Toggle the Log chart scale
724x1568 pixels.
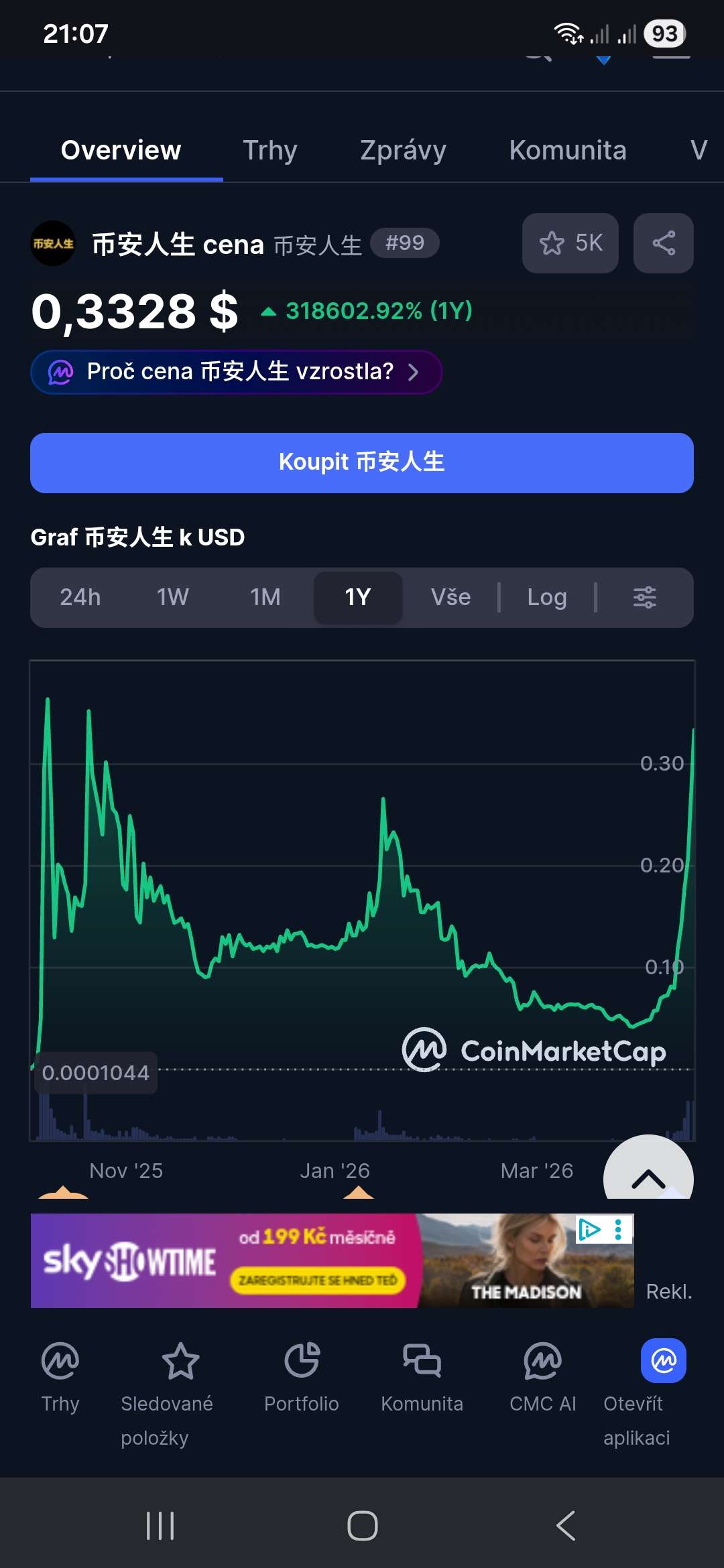547,597
